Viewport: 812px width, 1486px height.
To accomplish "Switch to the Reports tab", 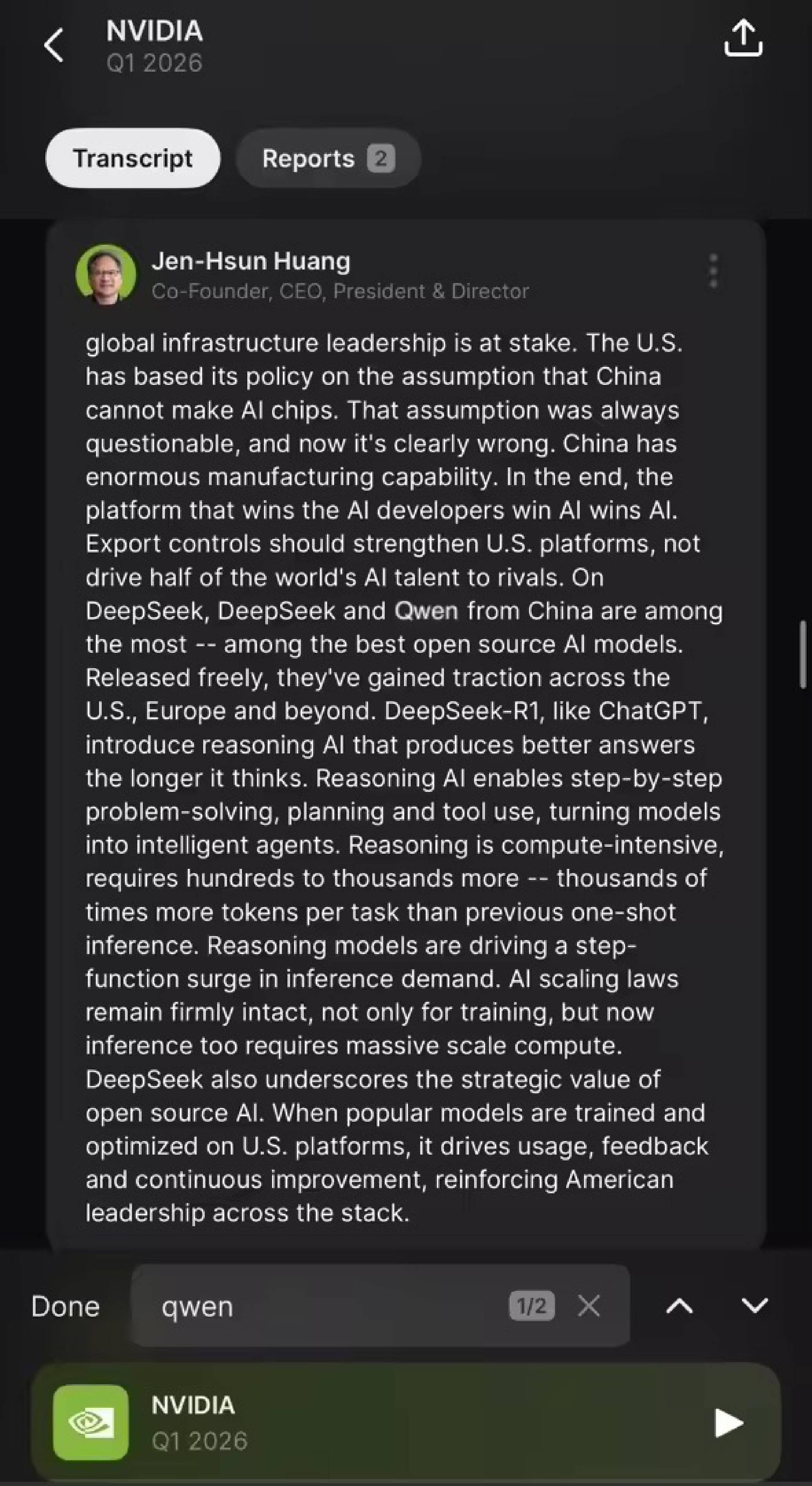I will [328, 158].
